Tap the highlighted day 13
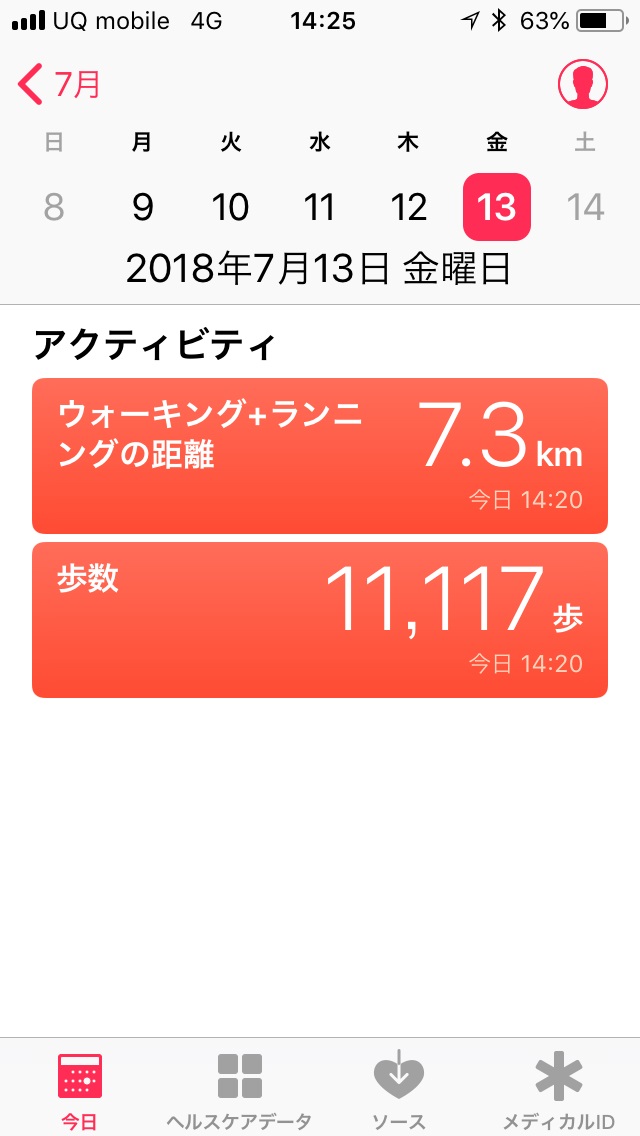Viewport: 640px width, 1136px height. [496, 207]
